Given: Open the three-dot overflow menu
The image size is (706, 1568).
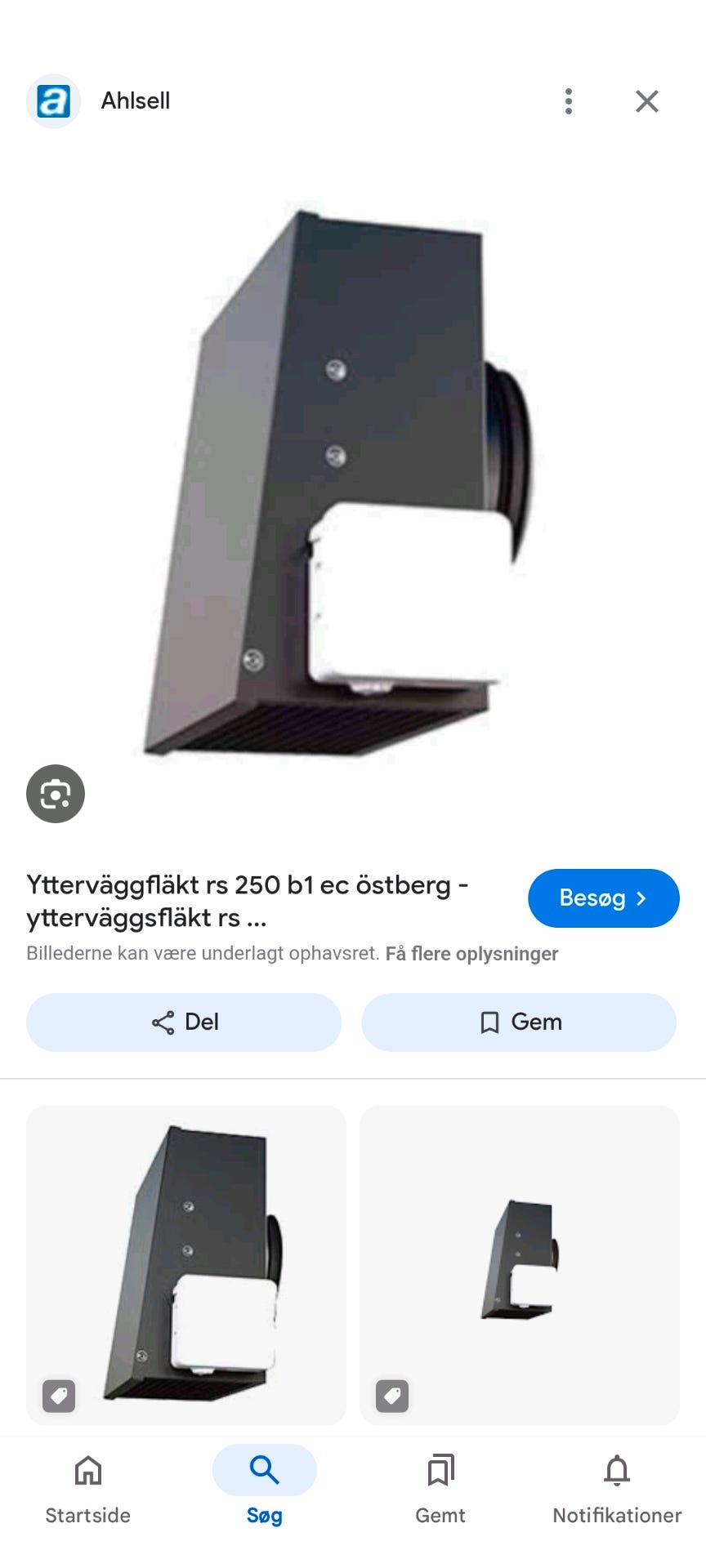Looking at the screenshot, I should click(568, 100).
